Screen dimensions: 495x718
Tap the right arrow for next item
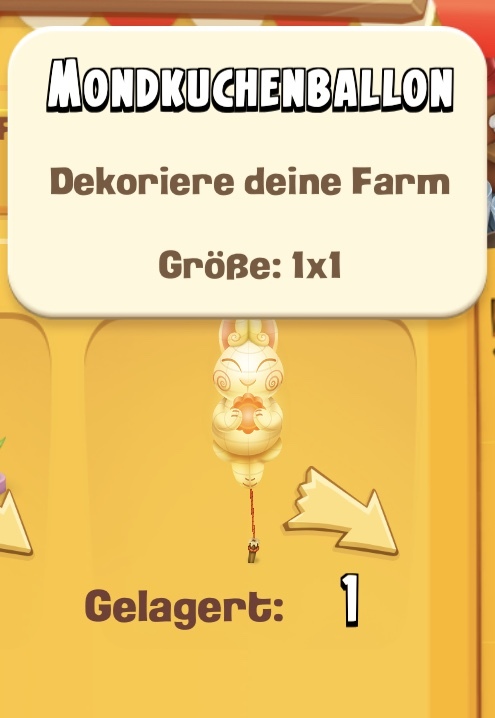(x=342, y=512)
